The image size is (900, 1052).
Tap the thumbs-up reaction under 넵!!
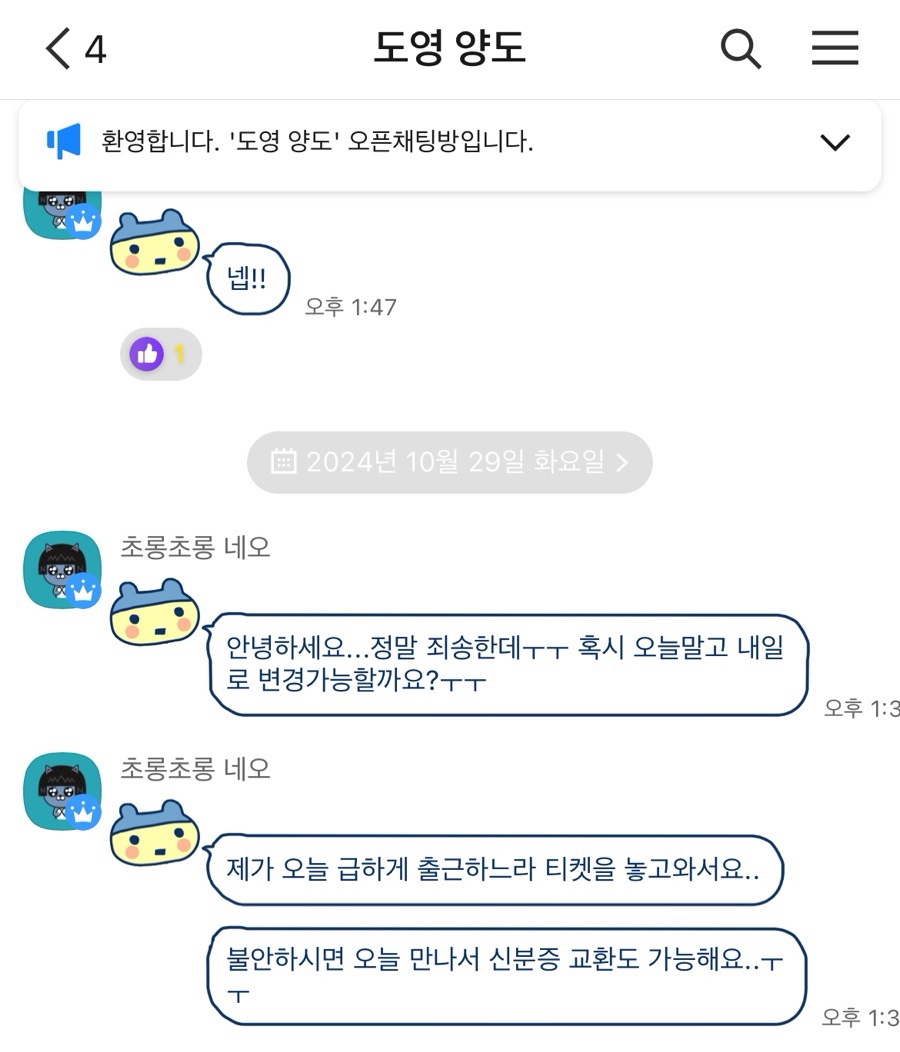pos(160,353)
